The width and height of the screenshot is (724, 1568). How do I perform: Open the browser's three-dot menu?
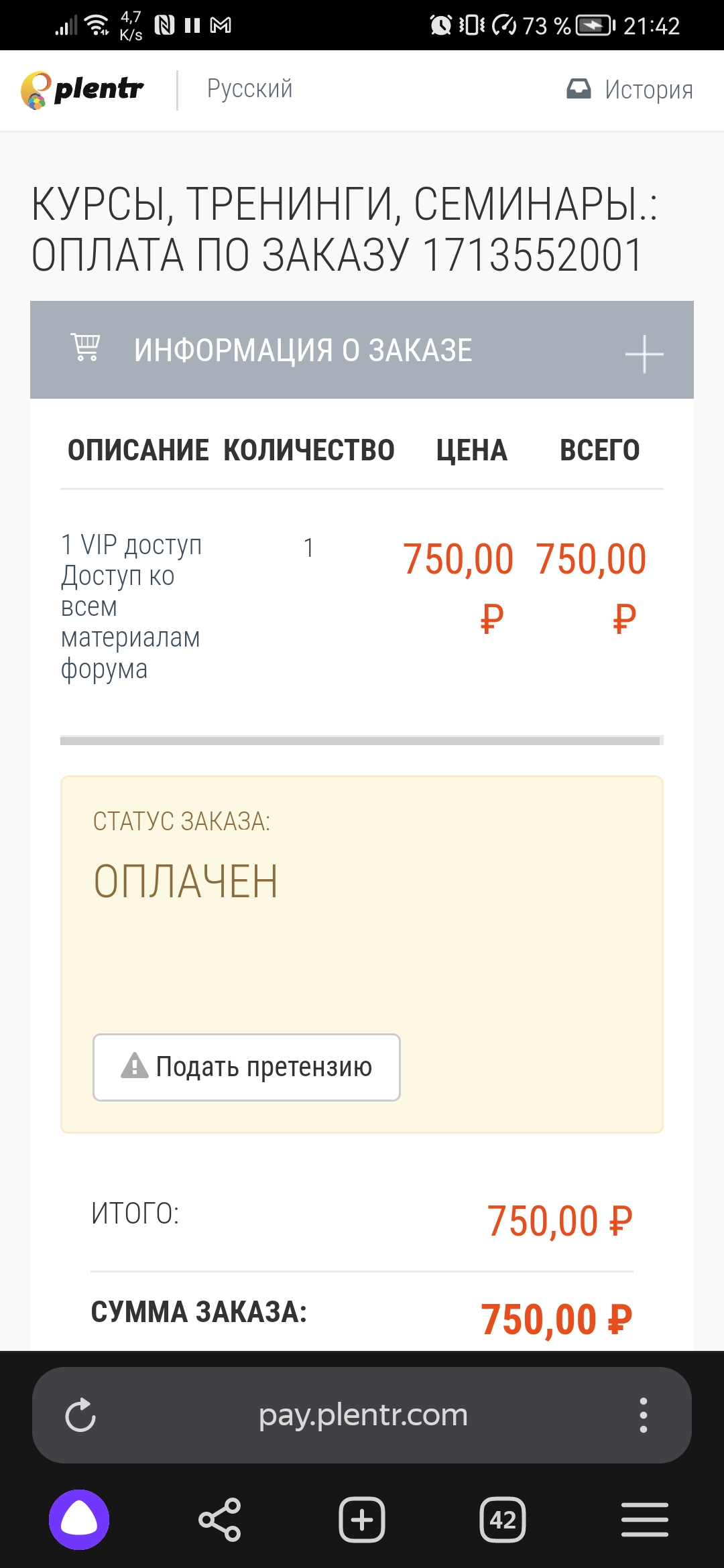point(644,1415)
